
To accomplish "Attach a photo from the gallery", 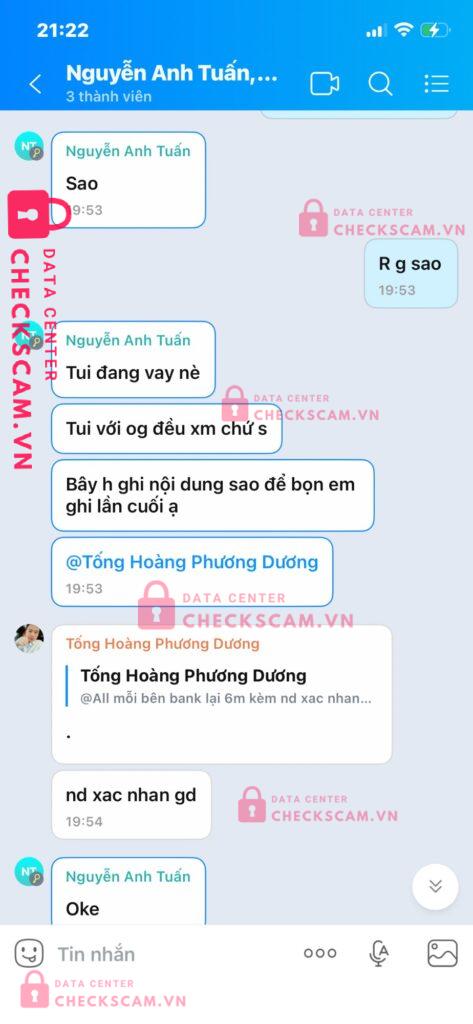I will tap(442, 953).
